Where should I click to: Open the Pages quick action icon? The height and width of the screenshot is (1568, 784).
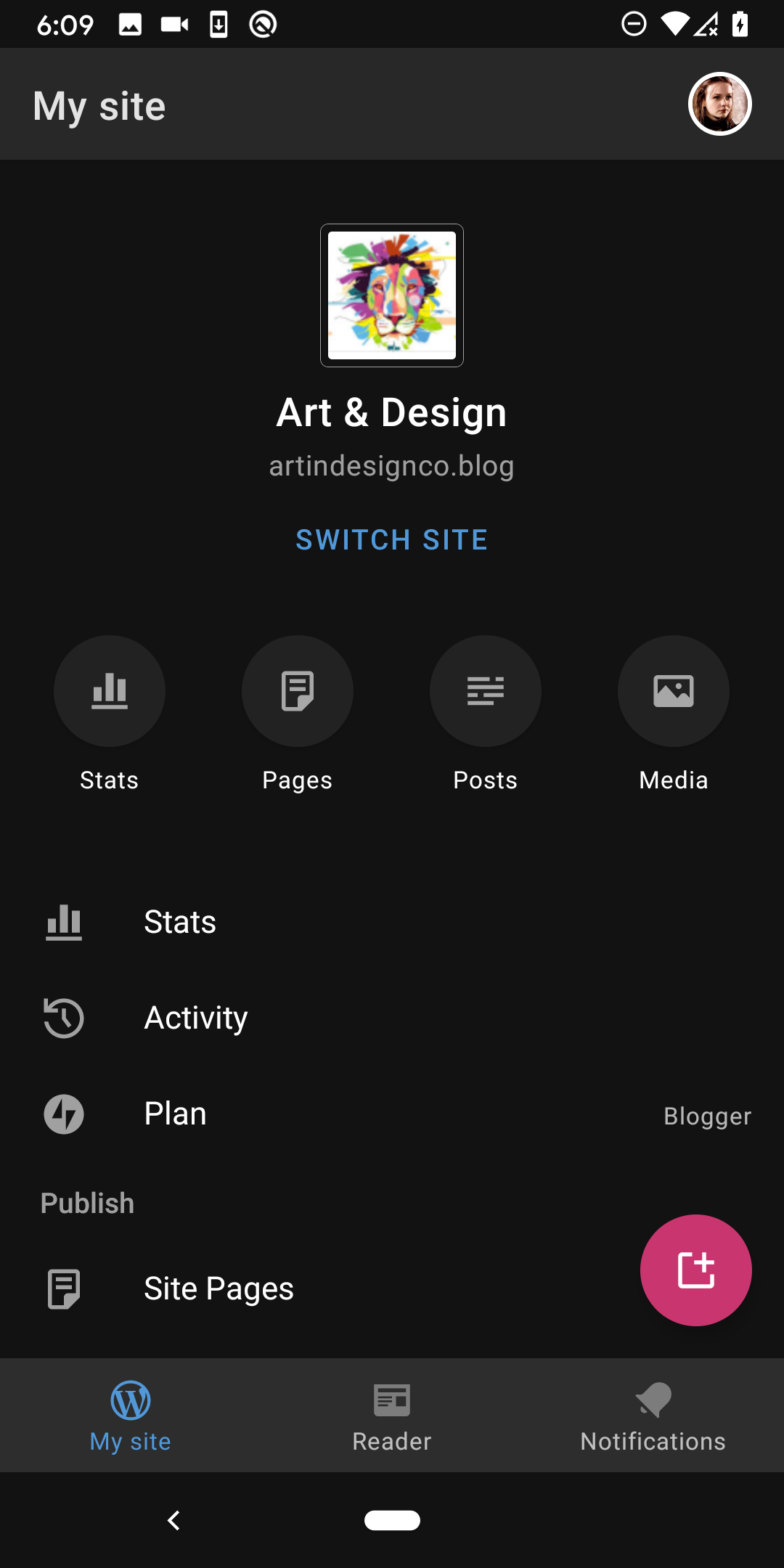click(x=297, y=691)
